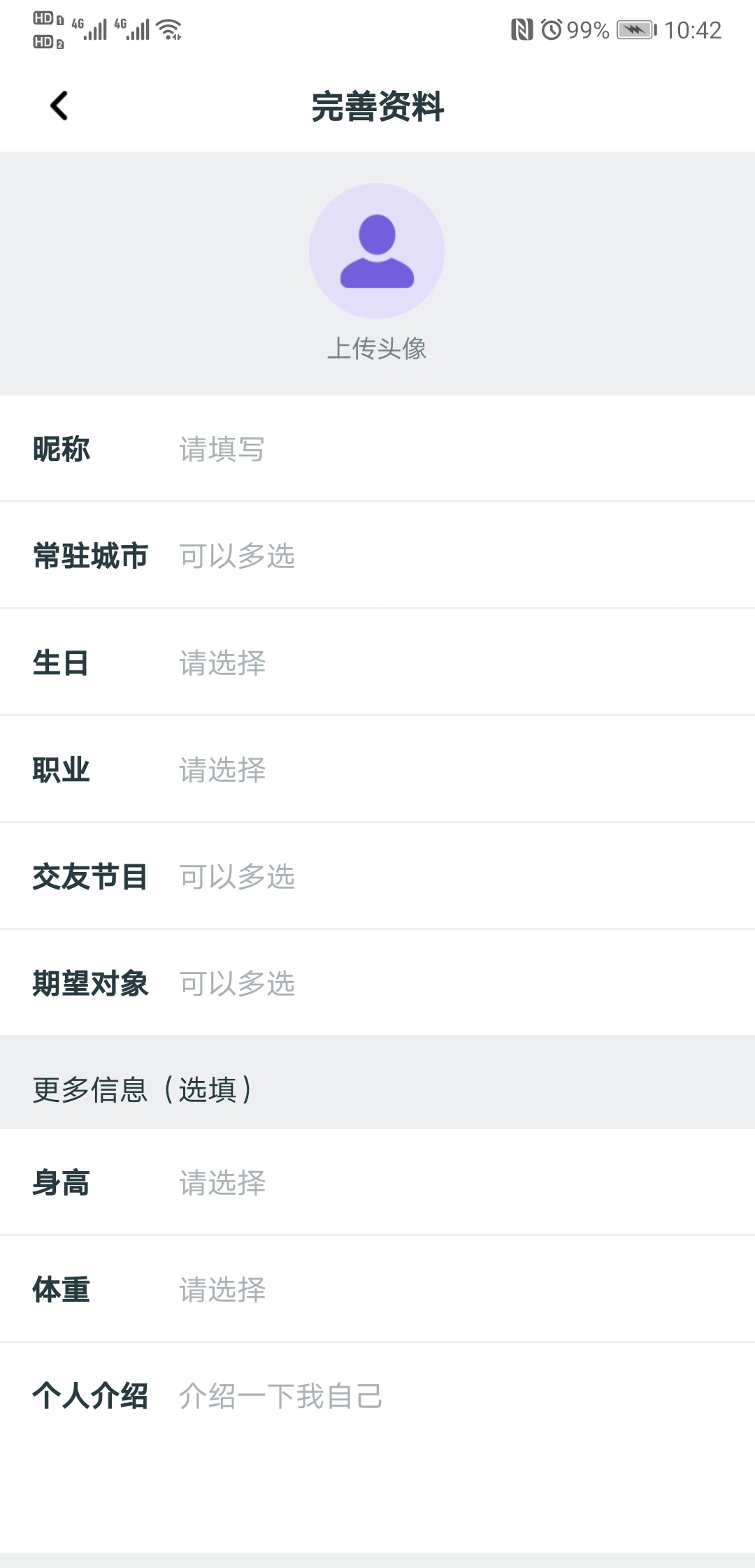The image size is (755, 1568).
Task: Choose a date in the 生日 row
Action: click(377, 662)
